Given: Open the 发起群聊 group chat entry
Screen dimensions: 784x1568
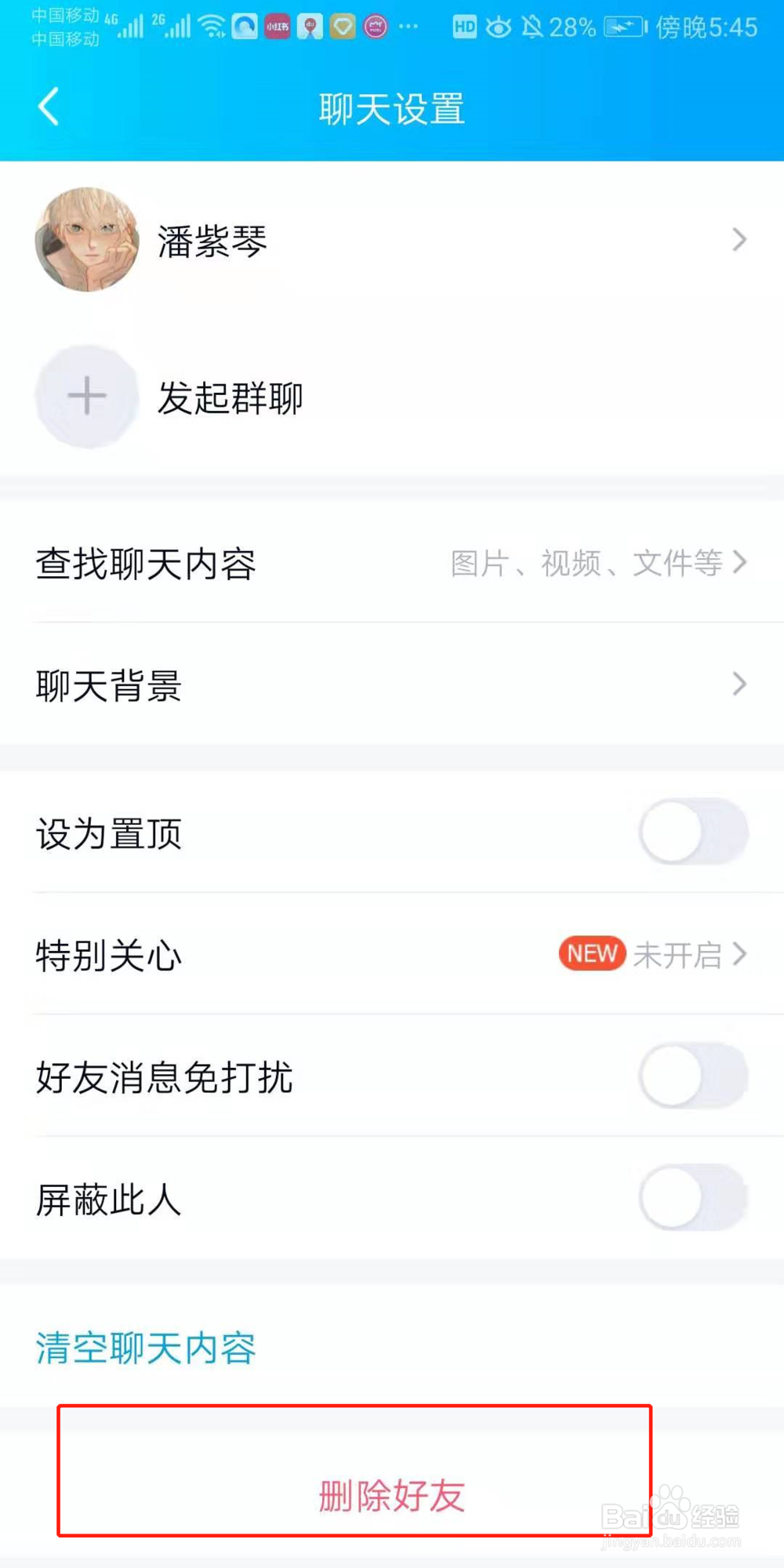Looking at the screenshot, I should coord(230,397).
